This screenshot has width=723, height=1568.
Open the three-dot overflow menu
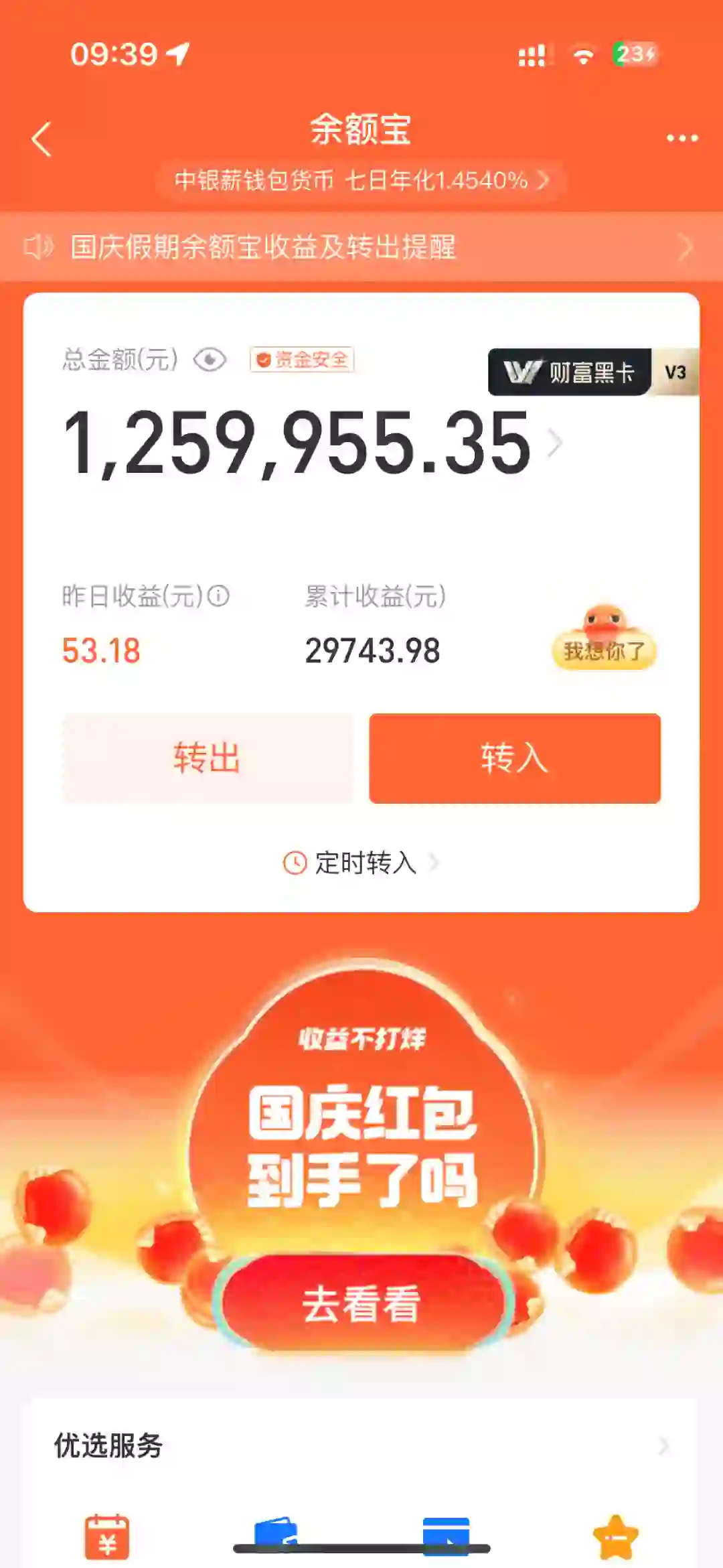click(681, 139)
